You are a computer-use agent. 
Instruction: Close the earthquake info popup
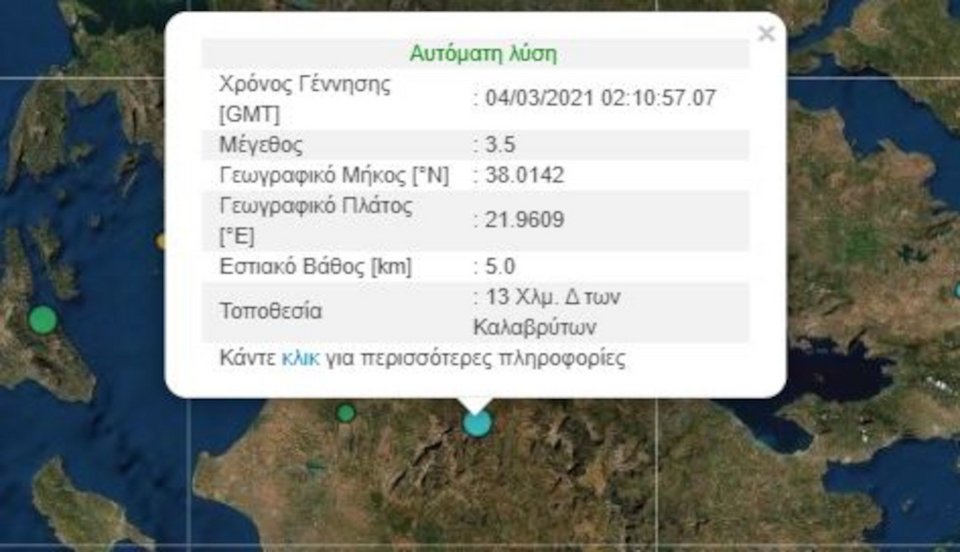tap(766, 35)
